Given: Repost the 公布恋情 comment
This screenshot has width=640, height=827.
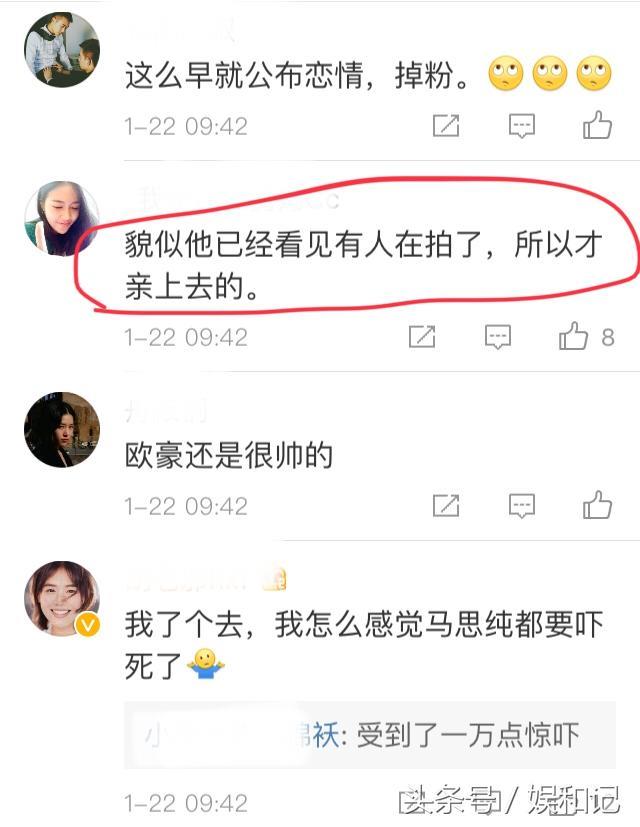Looking at the screenshot, I should pyautogui.click(x=446, y=126).
